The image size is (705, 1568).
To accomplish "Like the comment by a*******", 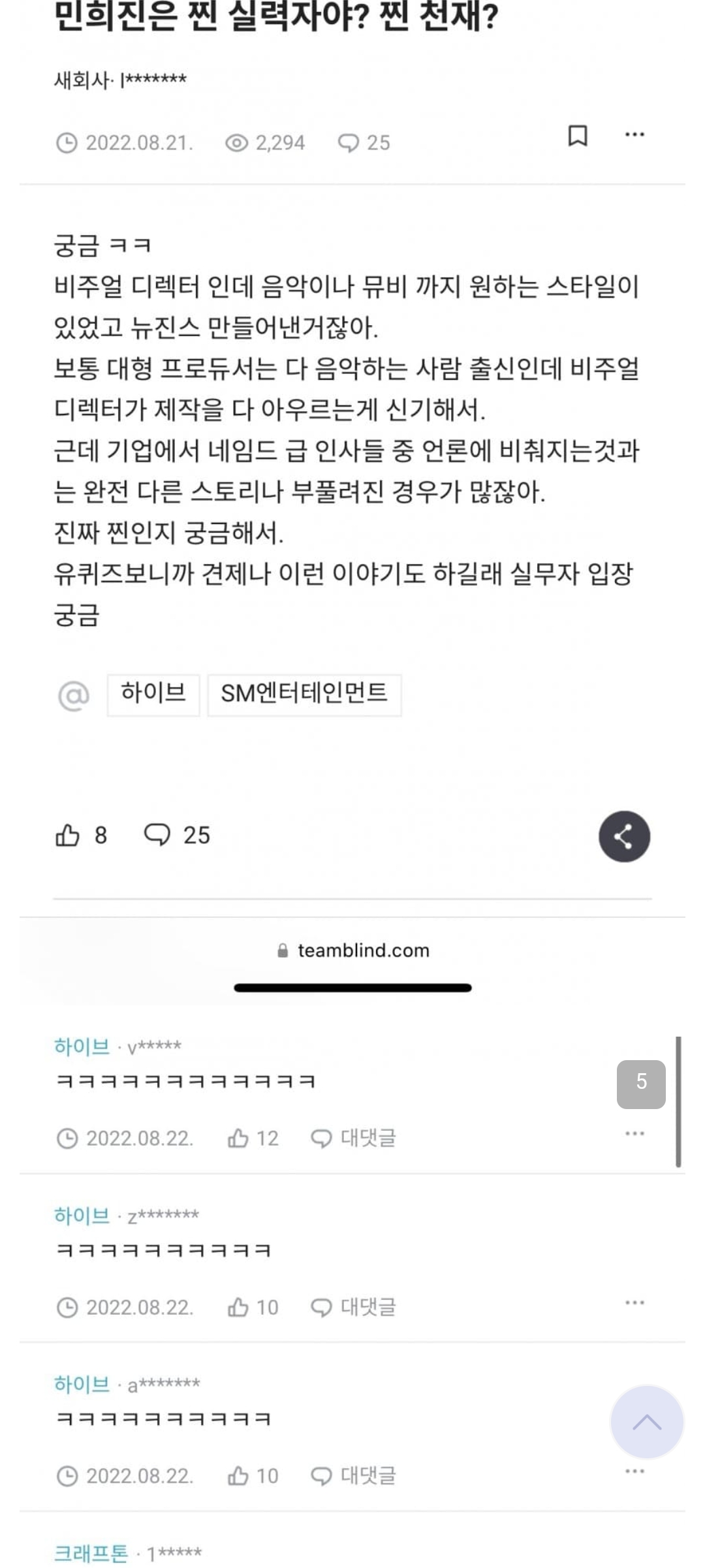I will (253, 1476).
